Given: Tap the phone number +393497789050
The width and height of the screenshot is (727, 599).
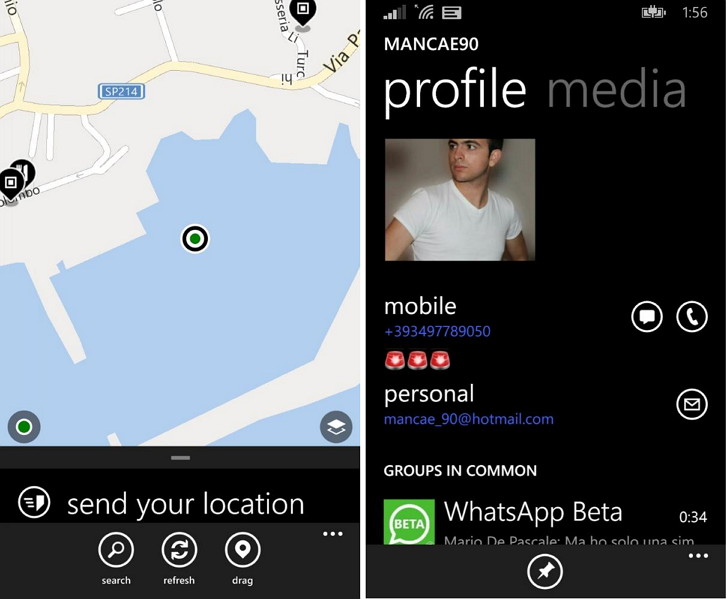Looking at the screenshot, I should [x=437, y=331].
